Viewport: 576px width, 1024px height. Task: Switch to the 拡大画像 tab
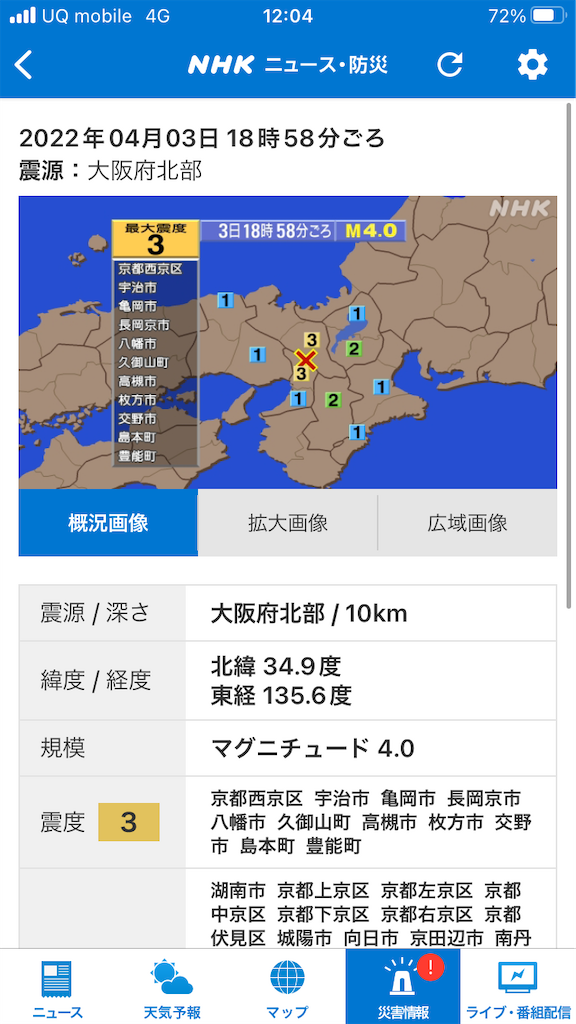point(288,523)
